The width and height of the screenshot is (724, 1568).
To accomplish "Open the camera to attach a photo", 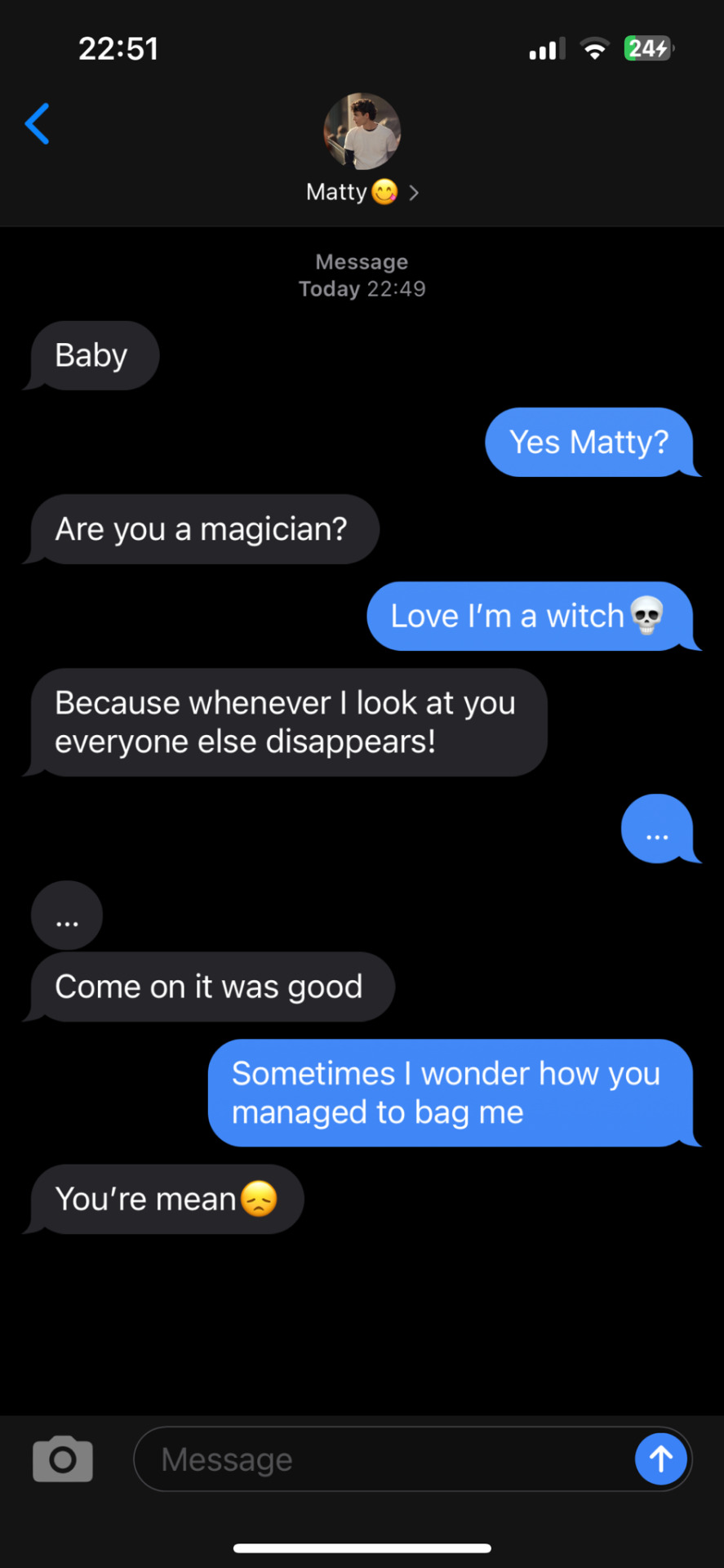I will [63, 1459].
